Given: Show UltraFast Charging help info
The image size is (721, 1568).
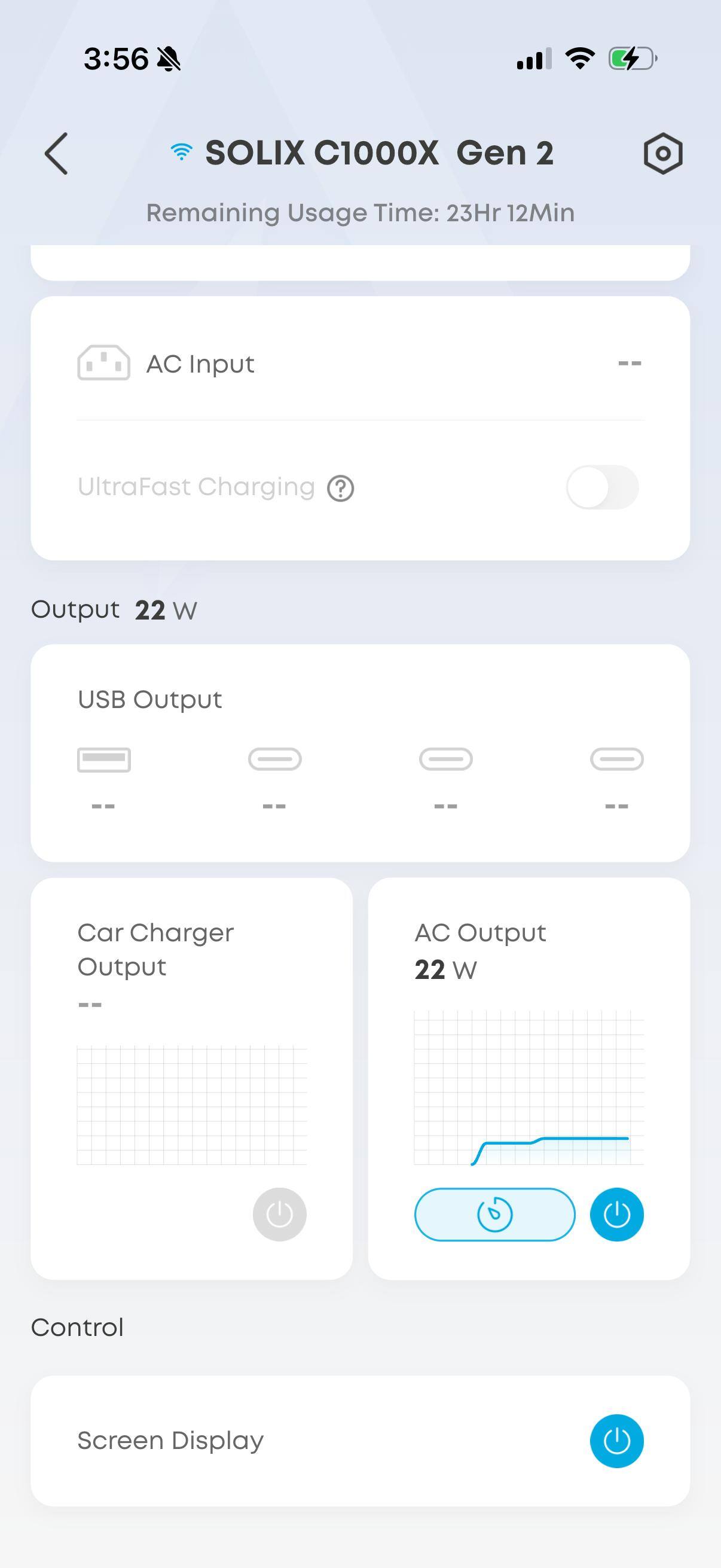Looking at the screenshot, I should 341,488.
